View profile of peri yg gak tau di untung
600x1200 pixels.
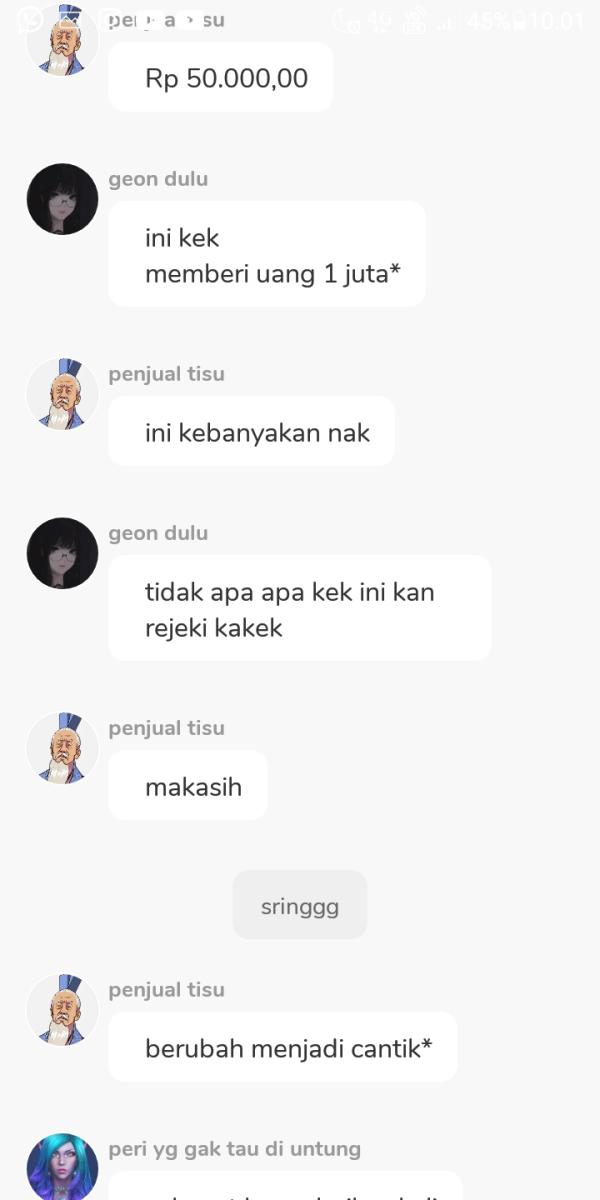[x=62, y=1168]
